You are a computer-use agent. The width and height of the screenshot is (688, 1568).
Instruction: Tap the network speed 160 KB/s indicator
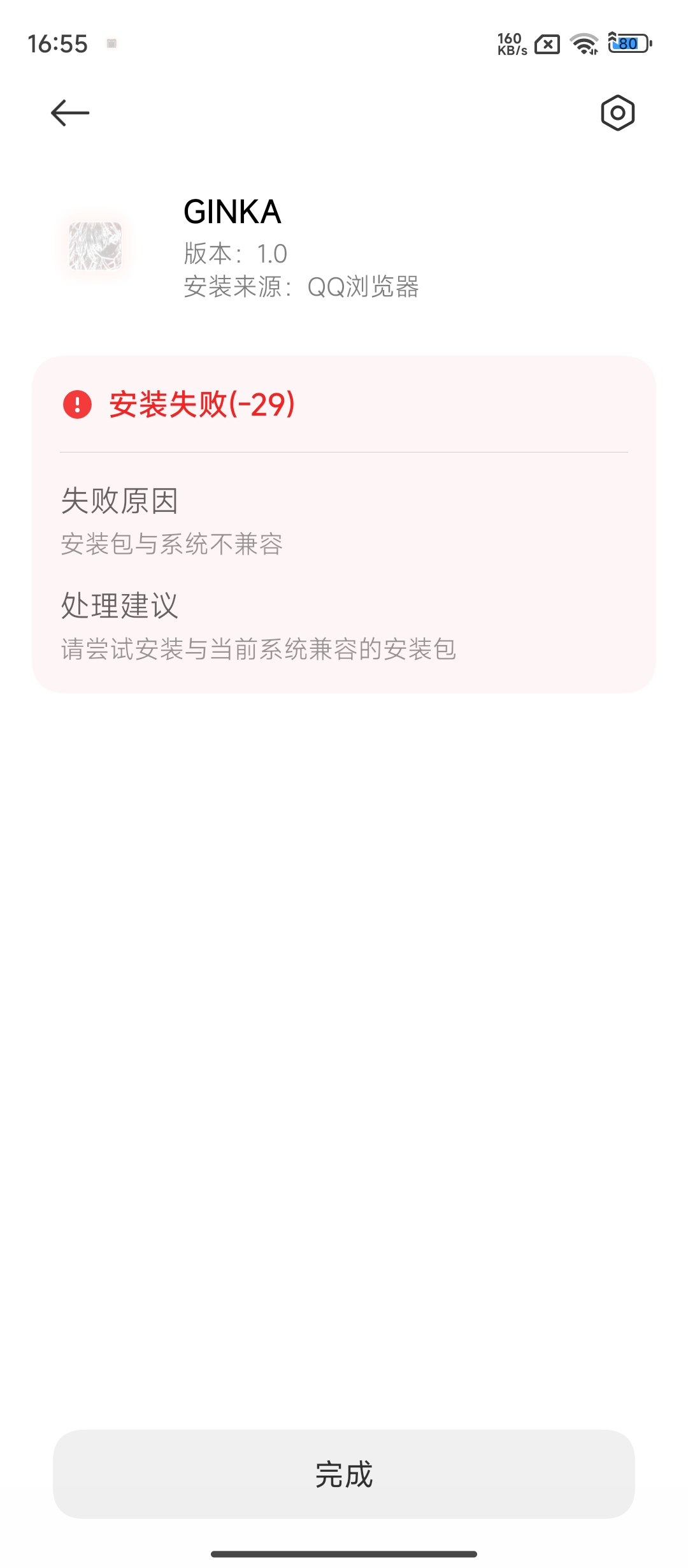tap(510, 43)
